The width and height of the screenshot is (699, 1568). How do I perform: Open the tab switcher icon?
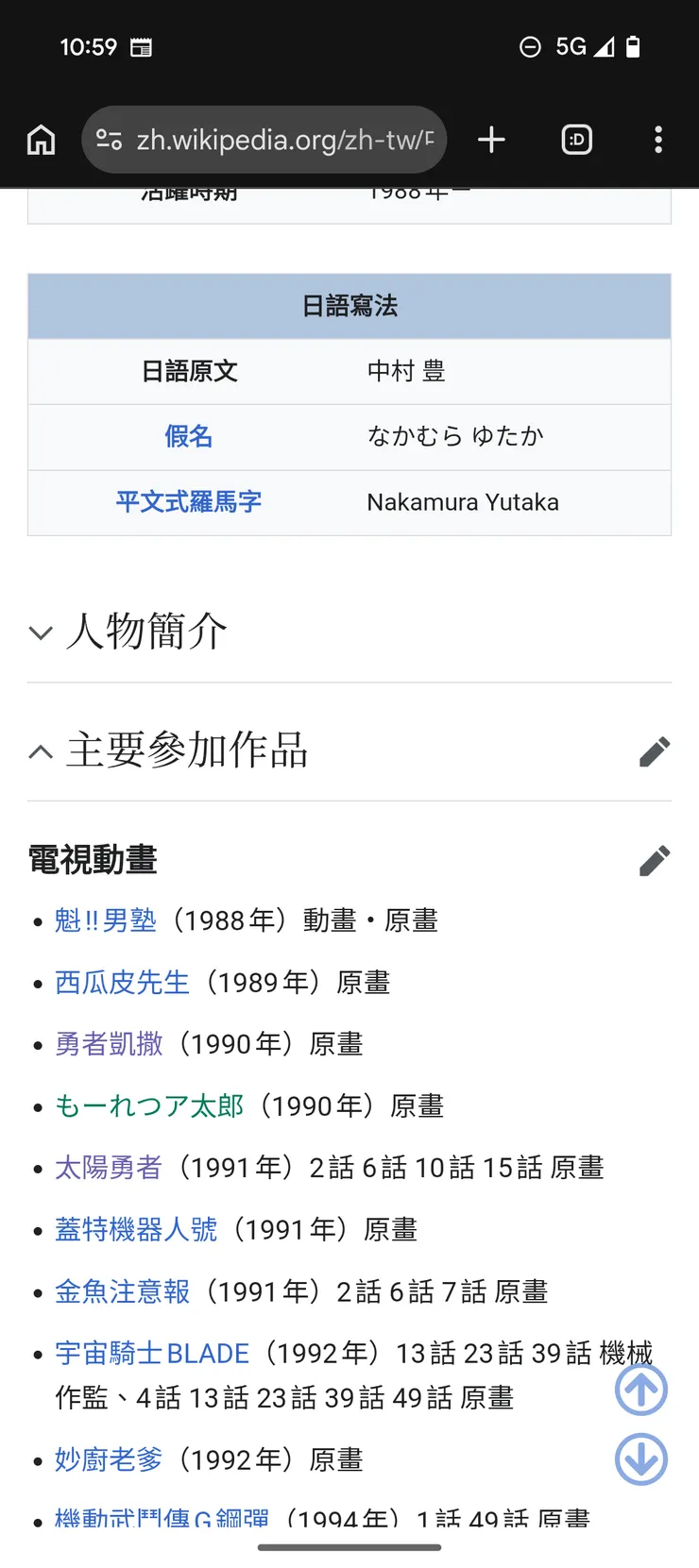point(576,139)
